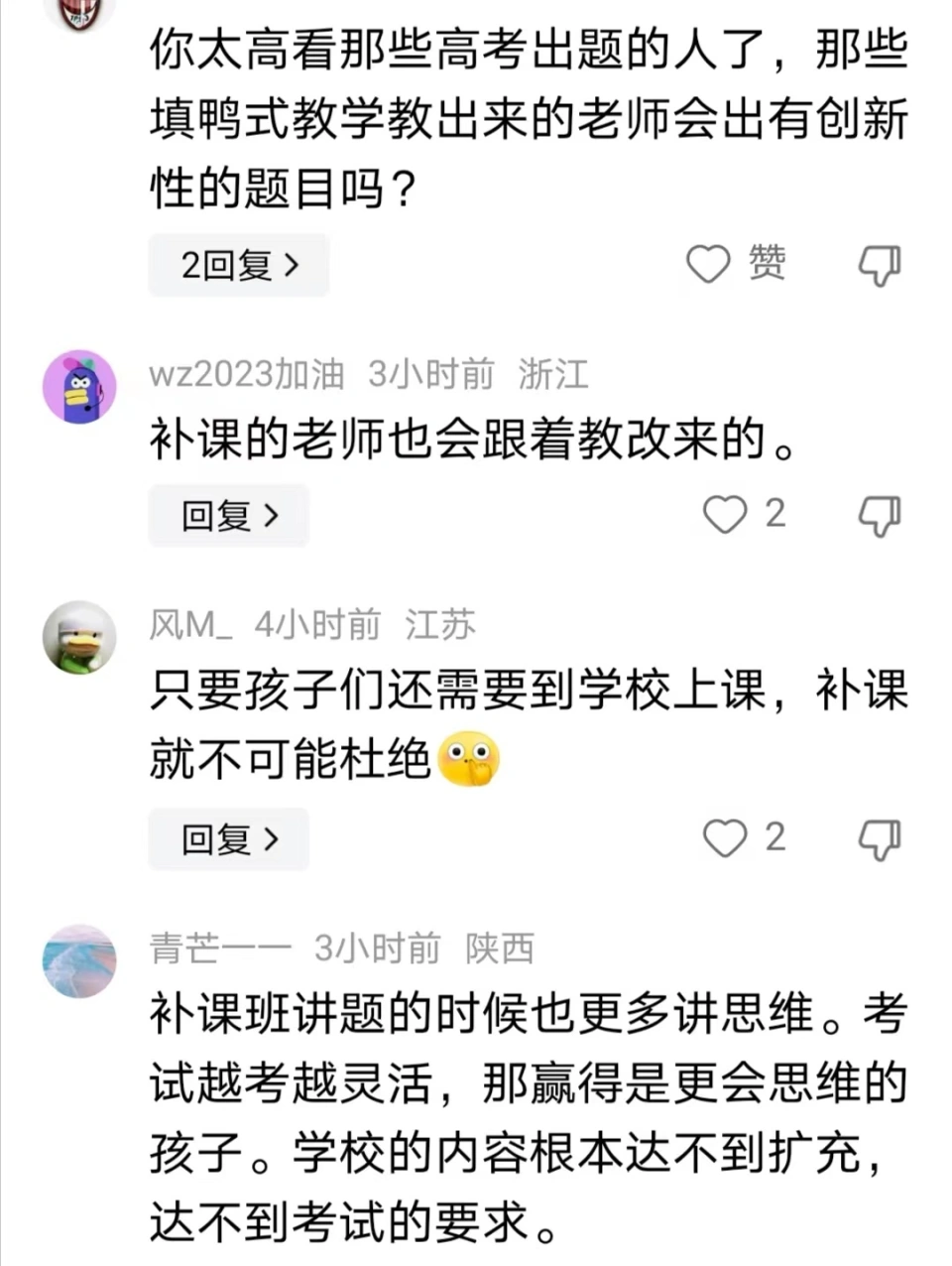Like the top comment about 高考出题
The width and height of the screenshot is (952, 1266).
click(x=708, y=264)
